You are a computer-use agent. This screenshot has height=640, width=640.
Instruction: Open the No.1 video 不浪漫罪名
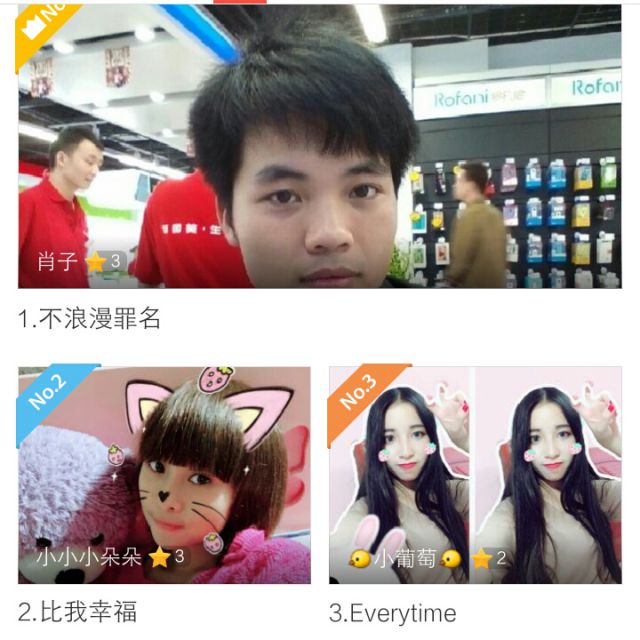coord(320,150)
